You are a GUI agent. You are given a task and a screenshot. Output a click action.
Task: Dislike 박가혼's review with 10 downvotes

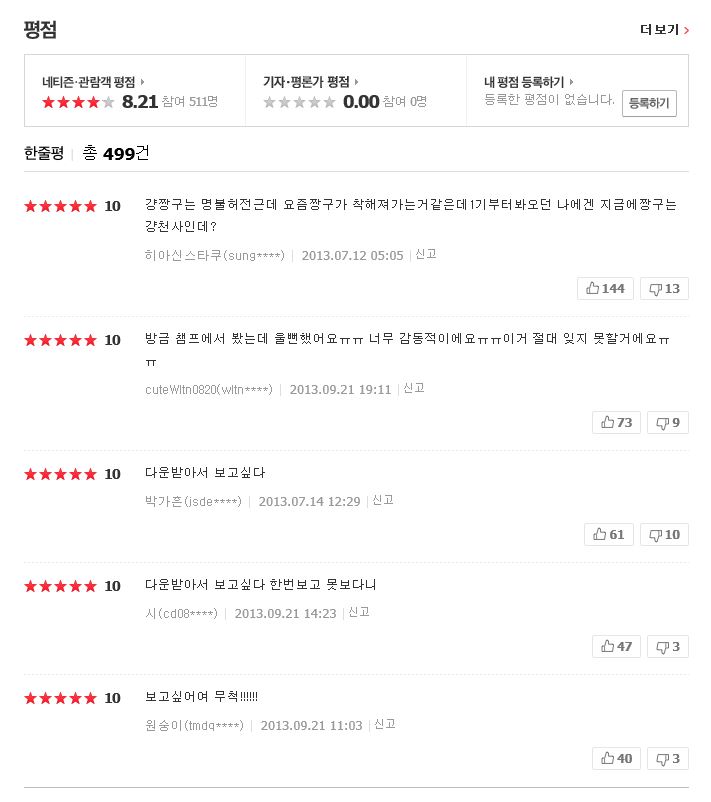pyautogui.click(x=664, y=534)
